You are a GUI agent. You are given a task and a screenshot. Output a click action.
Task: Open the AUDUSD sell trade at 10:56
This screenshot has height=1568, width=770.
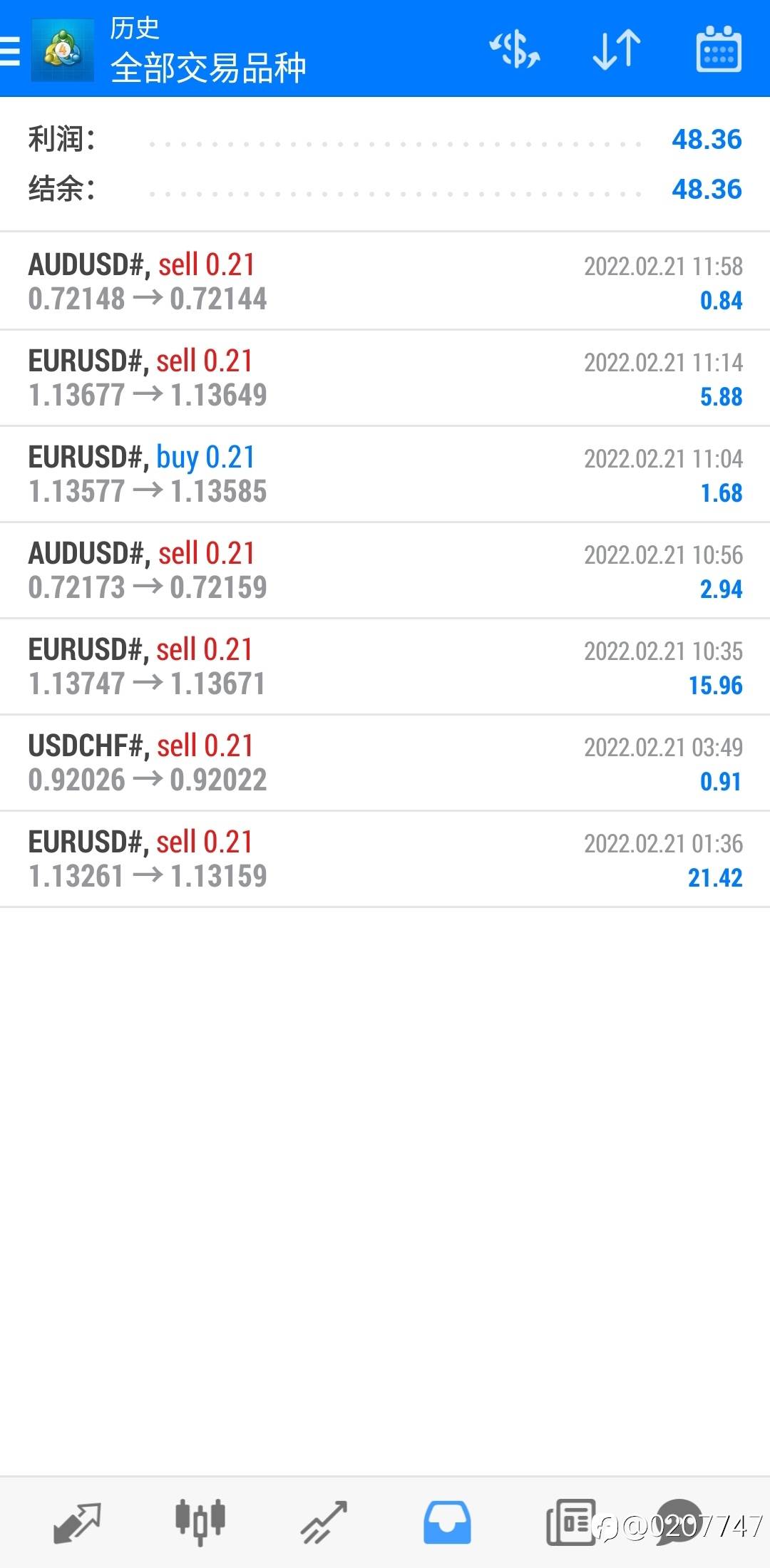pos(385,570)
